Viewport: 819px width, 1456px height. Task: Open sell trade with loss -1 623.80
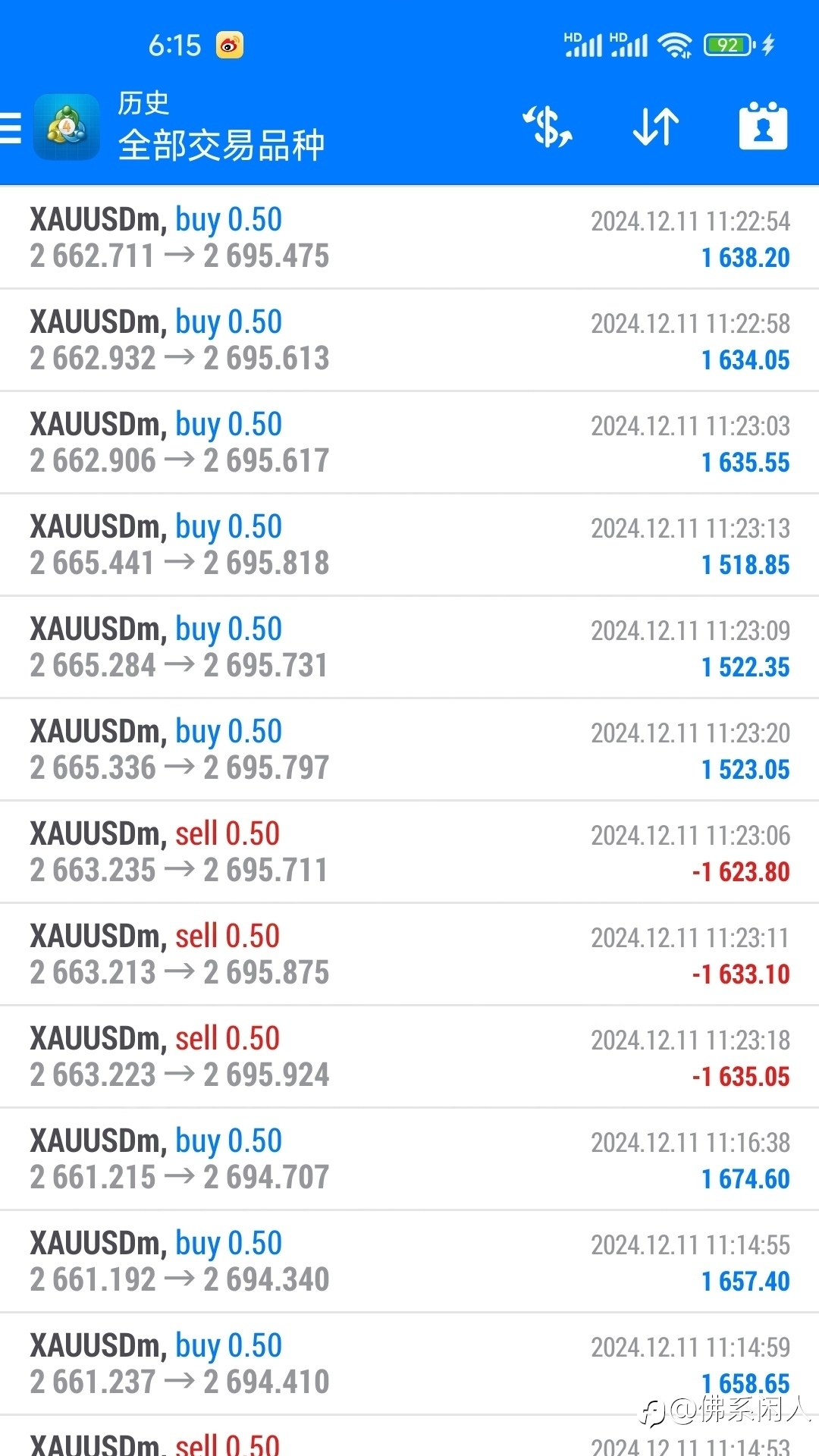[409, 852]
